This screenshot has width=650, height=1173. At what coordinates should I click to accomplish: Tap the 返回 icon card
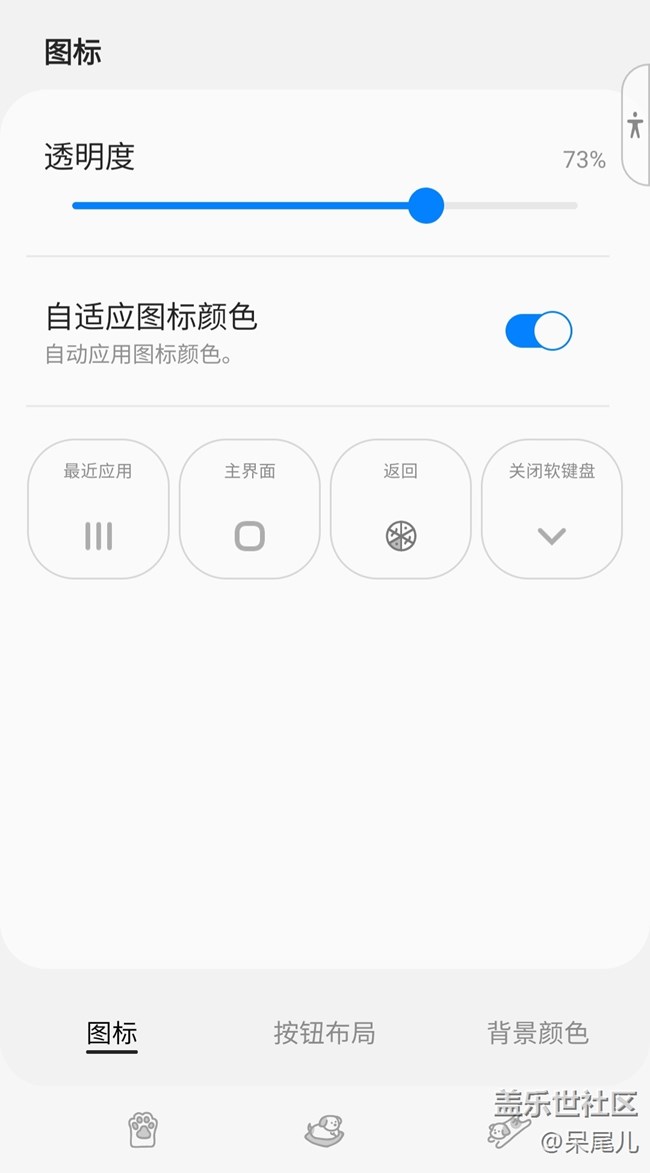[x=400, y=509]
